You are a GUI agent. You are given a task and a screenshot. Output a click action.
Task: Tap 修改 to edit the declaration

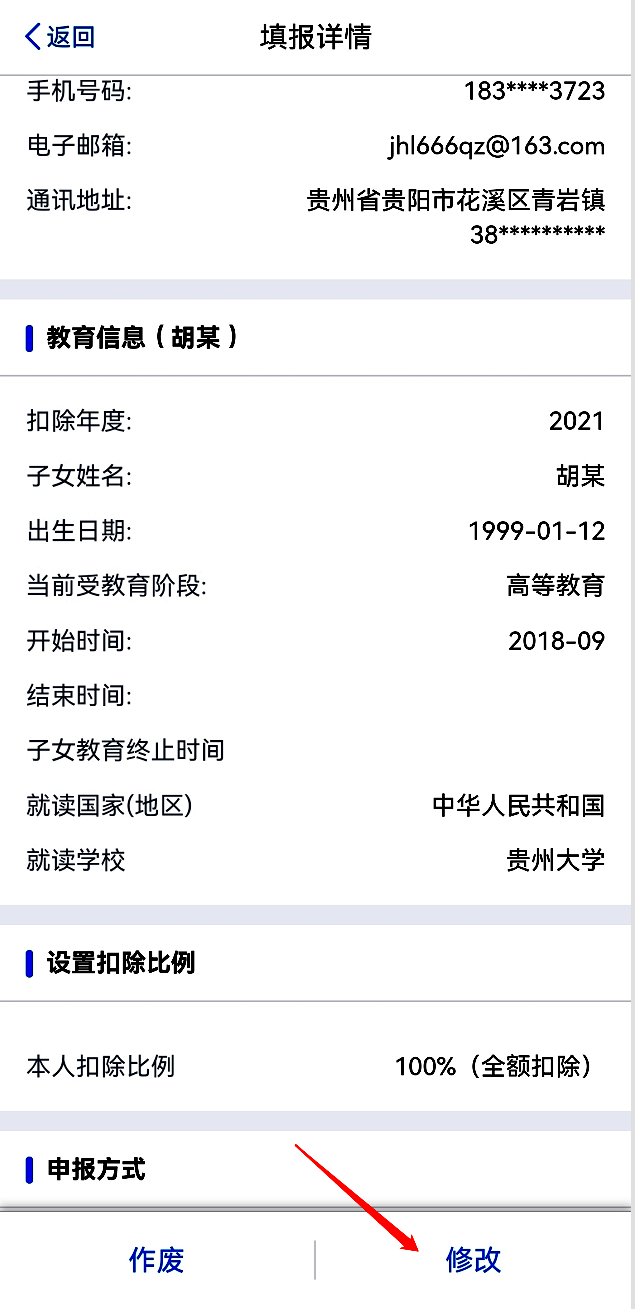pos(474,1260)
